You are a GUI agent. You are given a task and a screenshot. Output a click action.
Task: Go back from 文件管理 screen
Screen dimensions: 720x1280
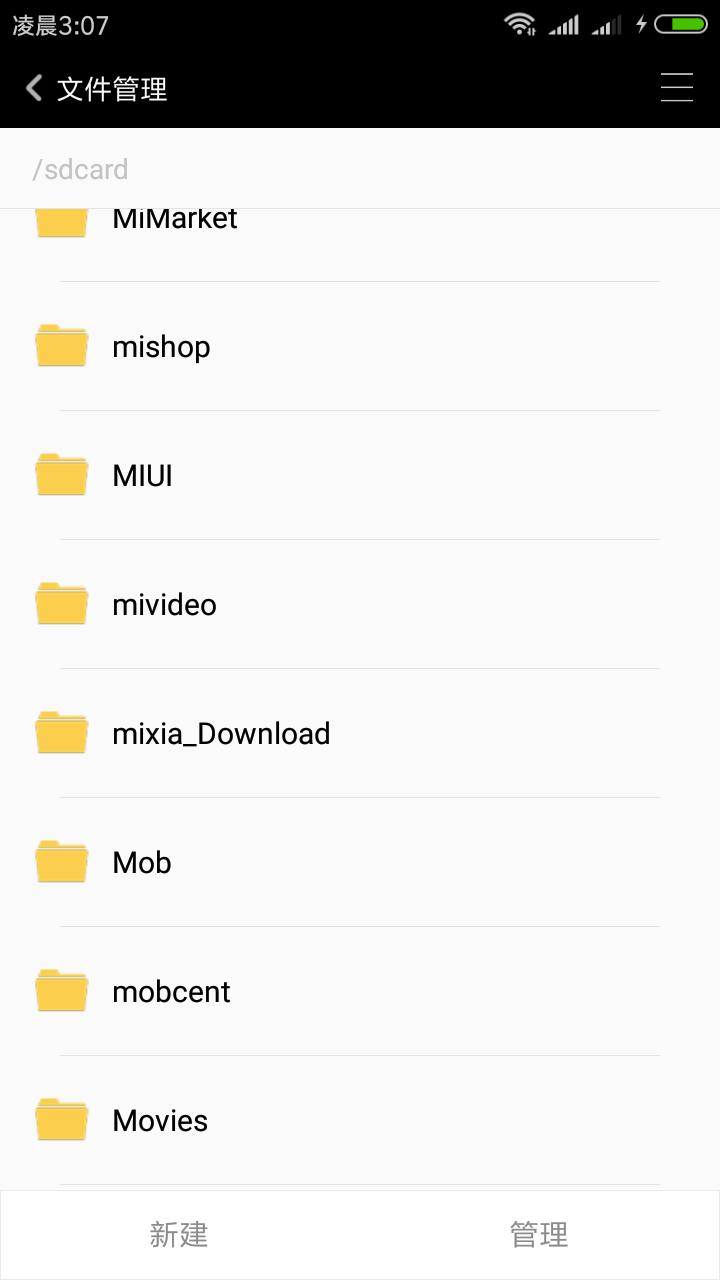click(35, 88)
